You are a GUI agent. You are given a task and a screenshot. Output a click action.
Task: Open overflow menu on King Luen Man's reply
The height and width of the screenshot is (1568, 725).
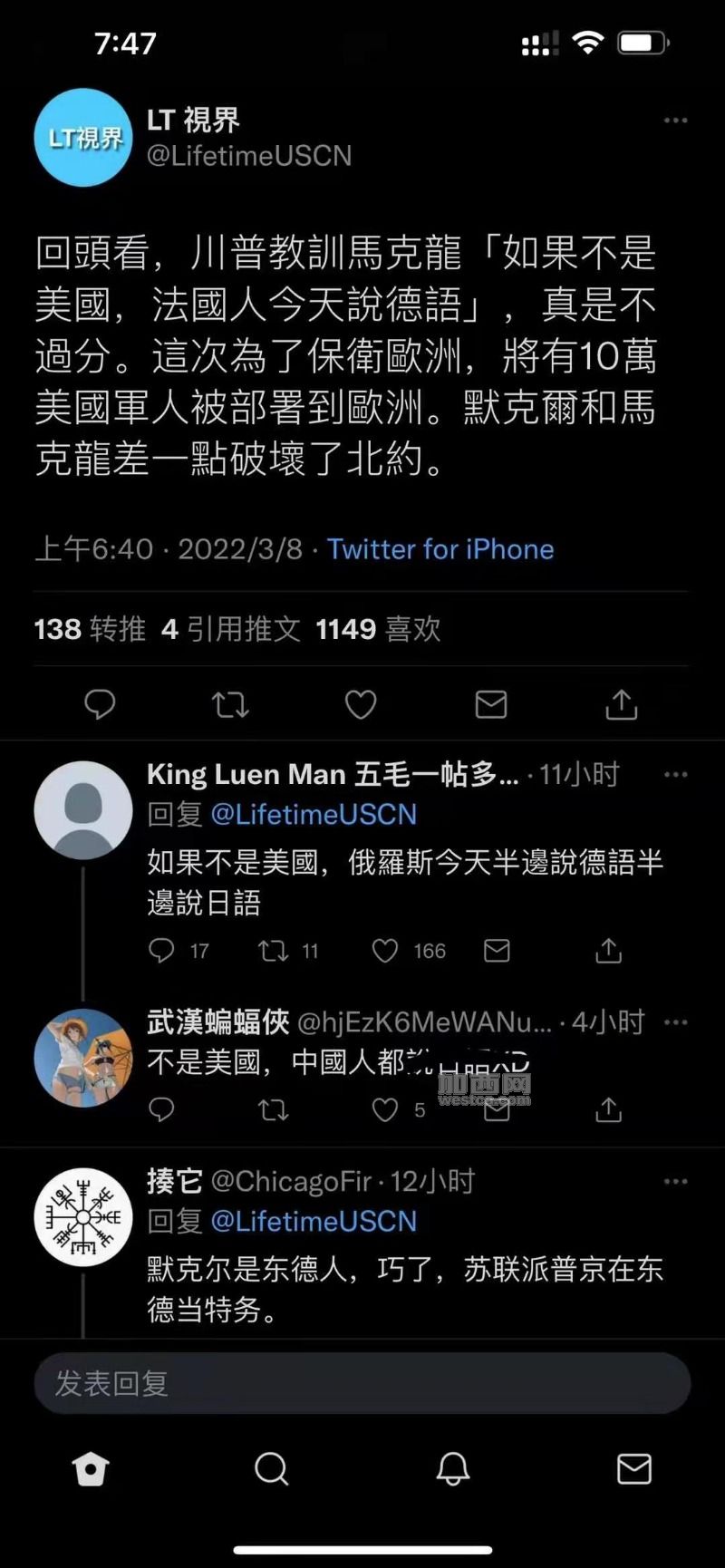point(675,775)
